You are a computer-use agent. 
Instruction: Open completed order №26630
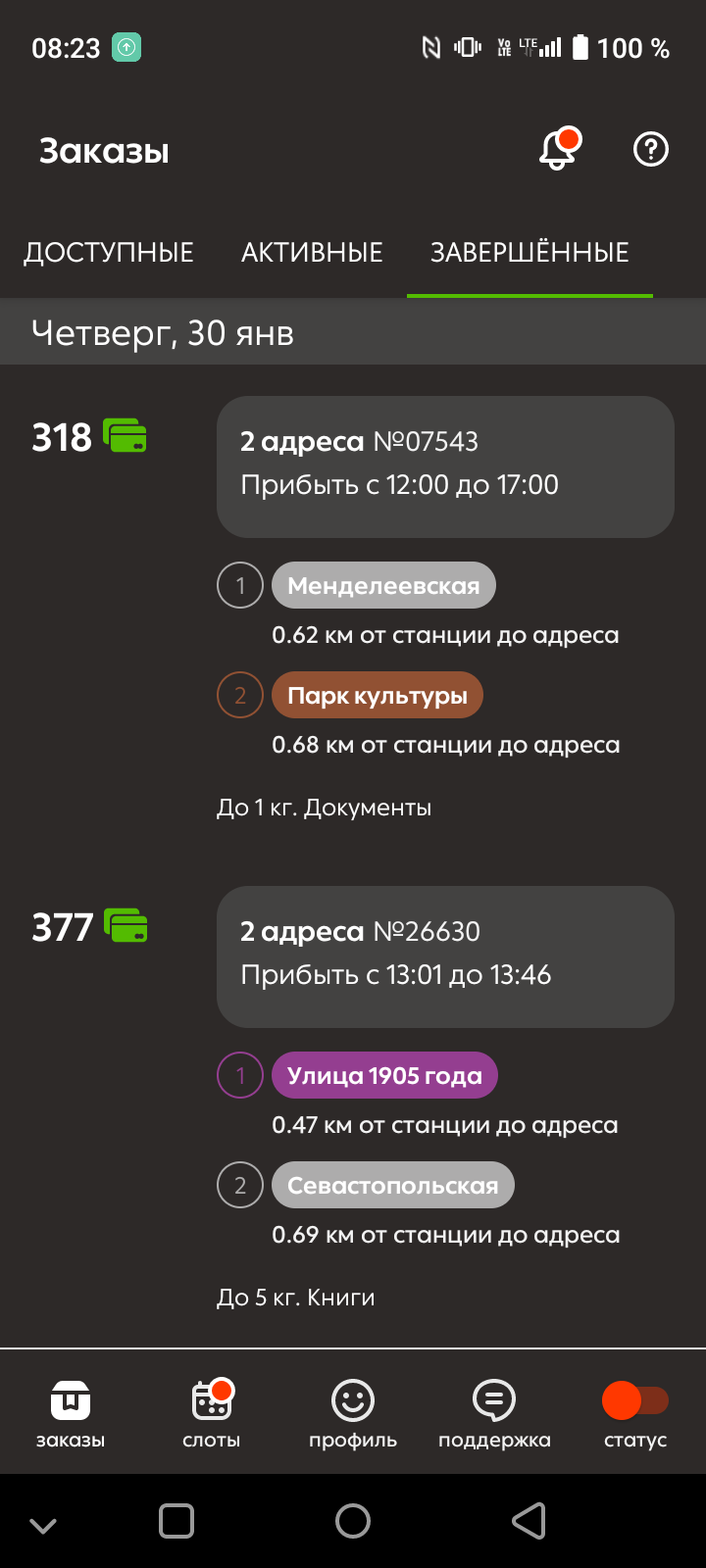click(x=445, y=956)
